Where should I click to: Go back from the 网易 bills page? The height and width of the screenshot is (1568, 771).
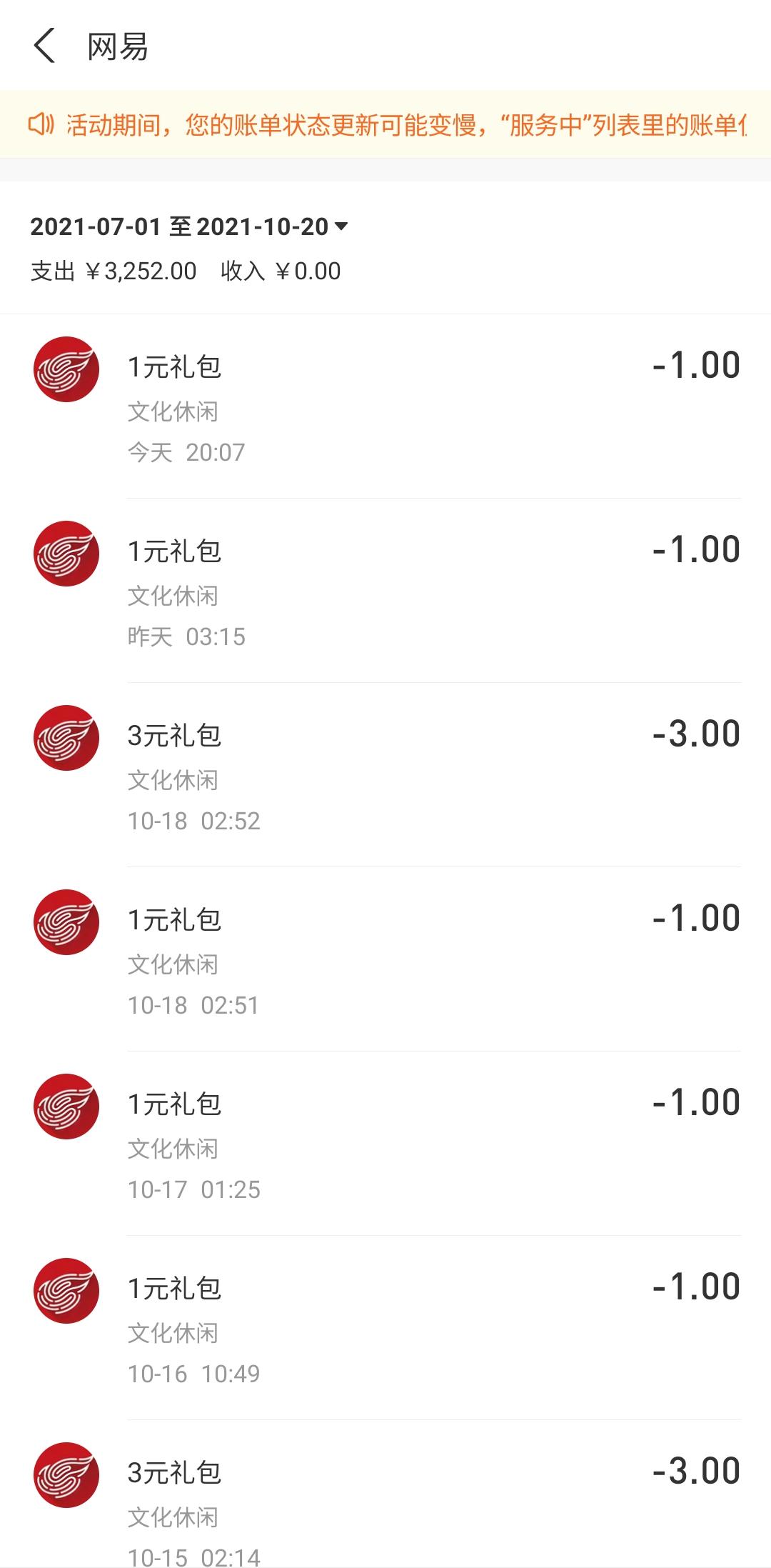pyautogui.click(x=44, y=46)
